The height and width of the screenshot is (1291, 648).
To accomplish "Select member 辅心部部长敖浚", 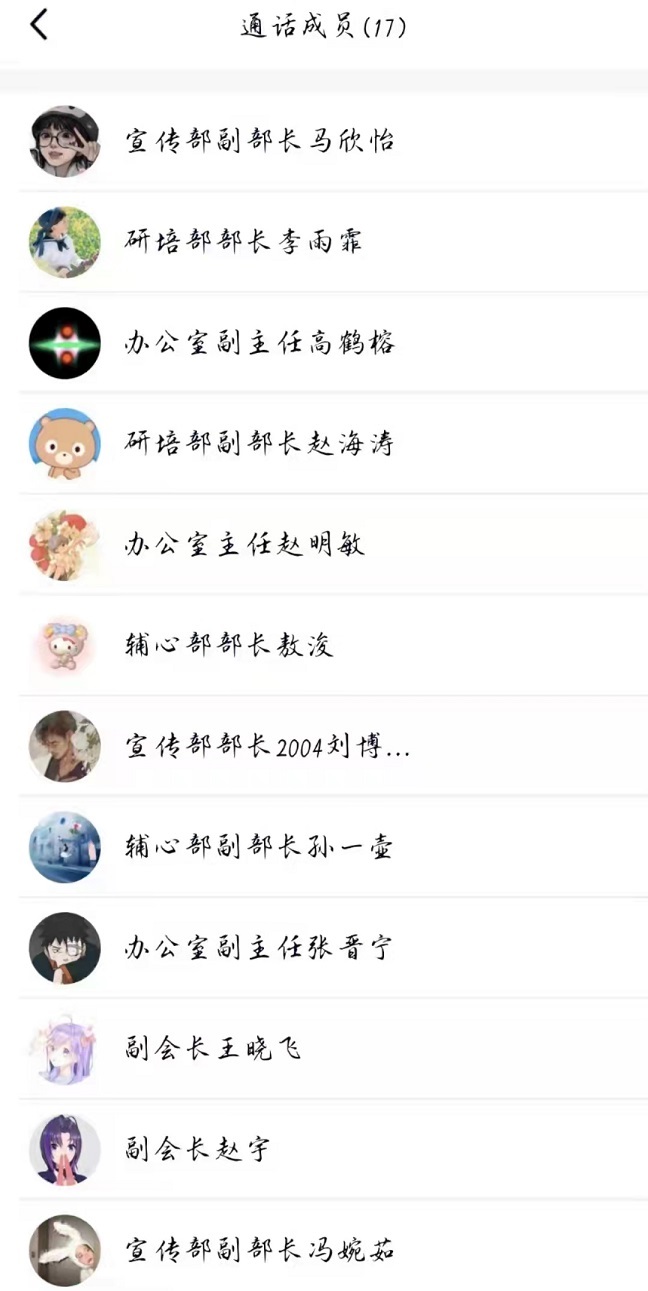I will coord(229,645).
